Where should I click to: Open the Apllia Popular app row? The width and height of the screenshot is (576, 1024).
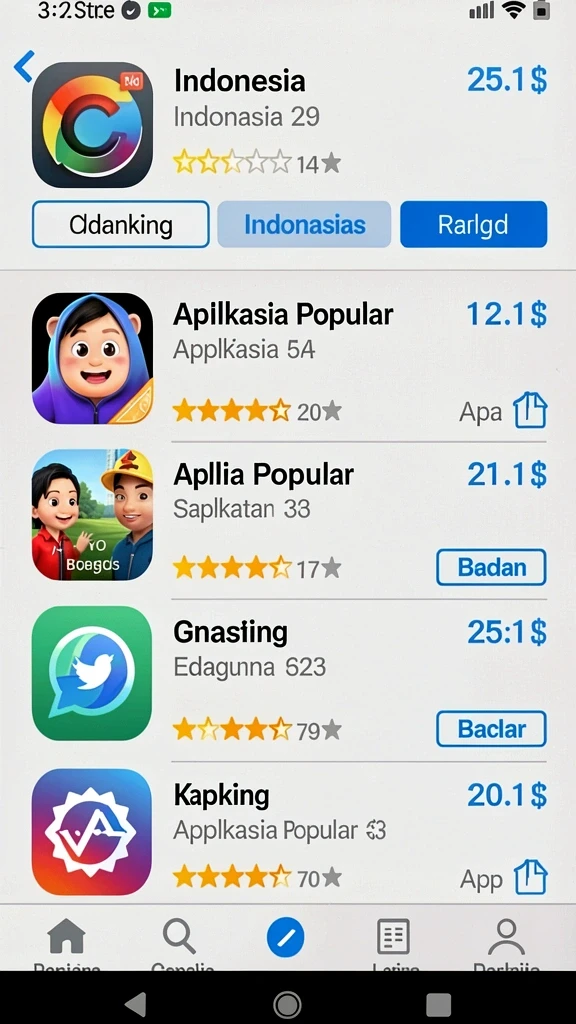[x=289, y=515]
